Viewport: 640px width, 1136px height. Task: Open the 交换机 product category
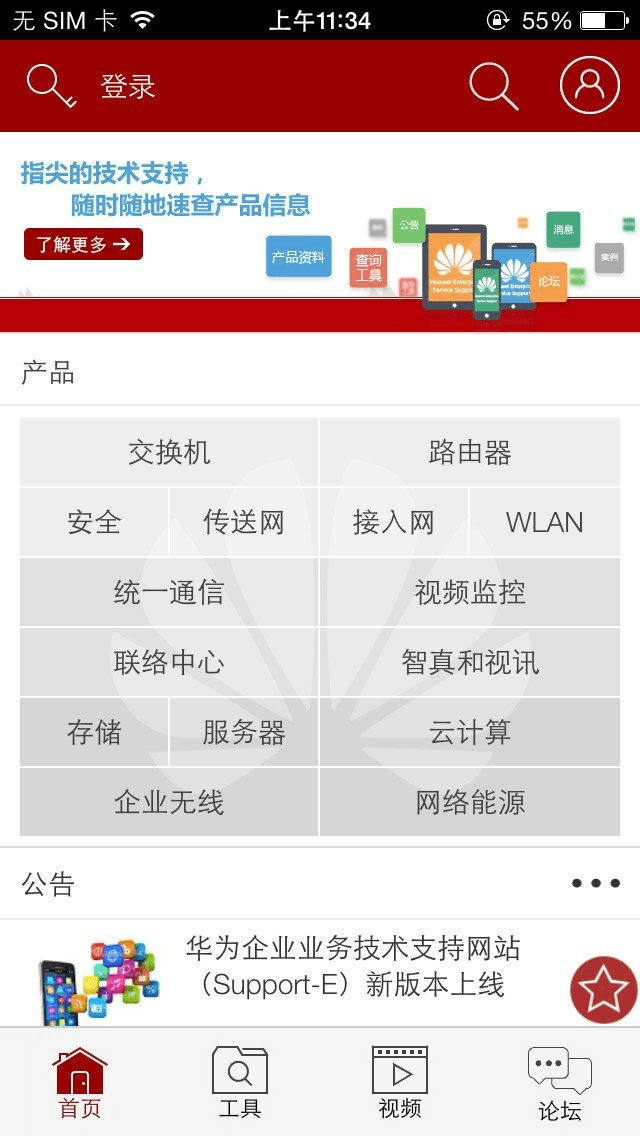point(169,452)
